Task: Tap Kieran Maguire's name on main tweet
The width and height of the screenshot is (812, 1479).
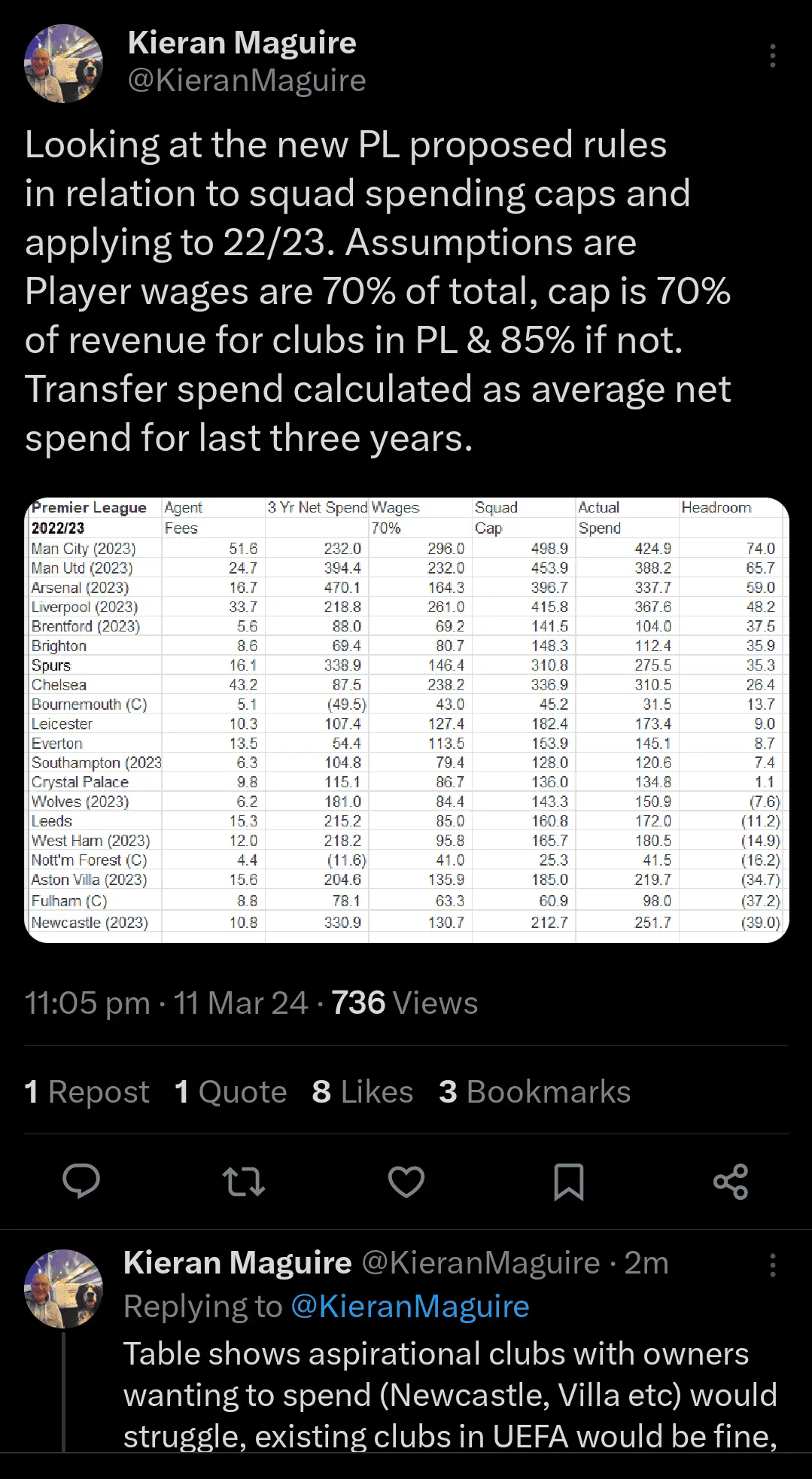Action: point(242,43)
